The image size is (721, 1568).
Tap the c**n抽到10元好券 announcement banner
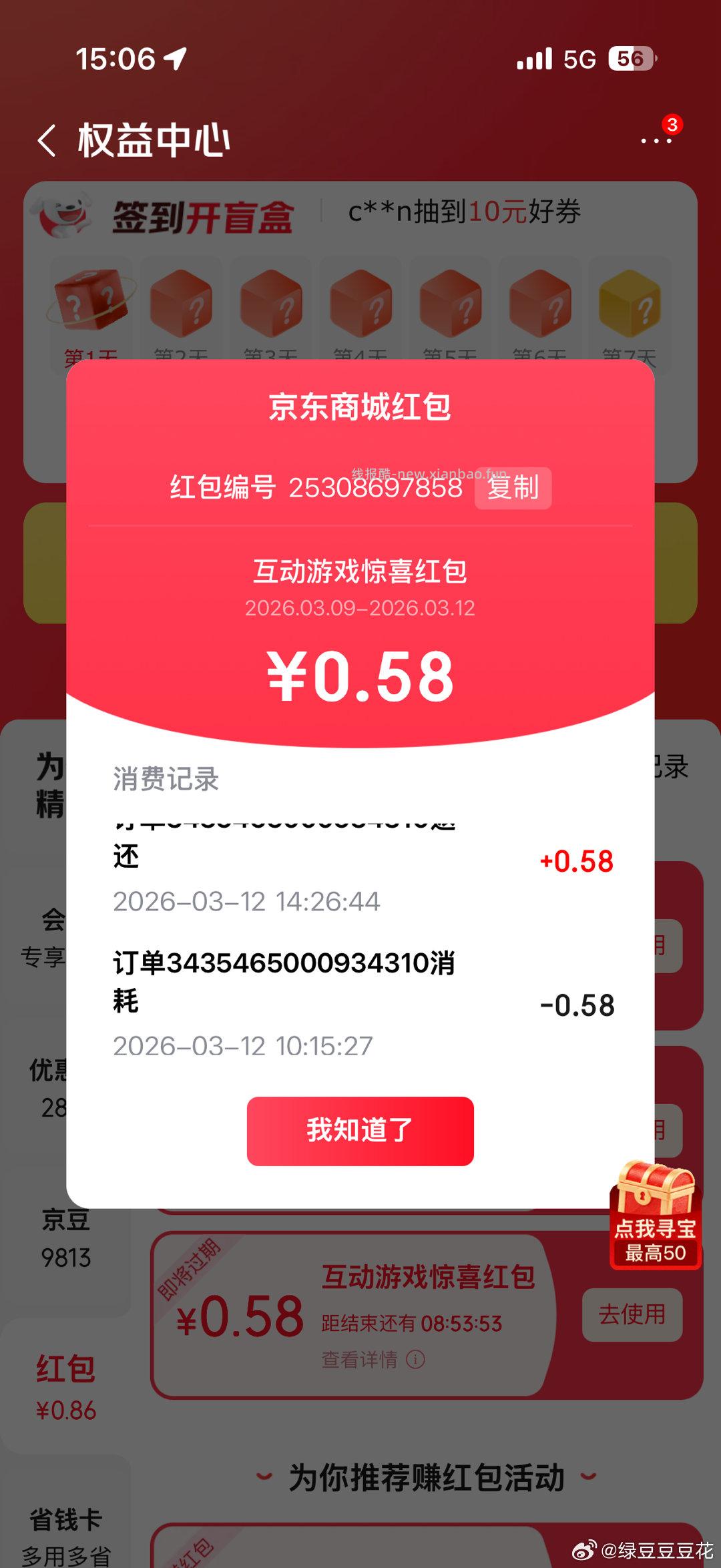point(464,212)
